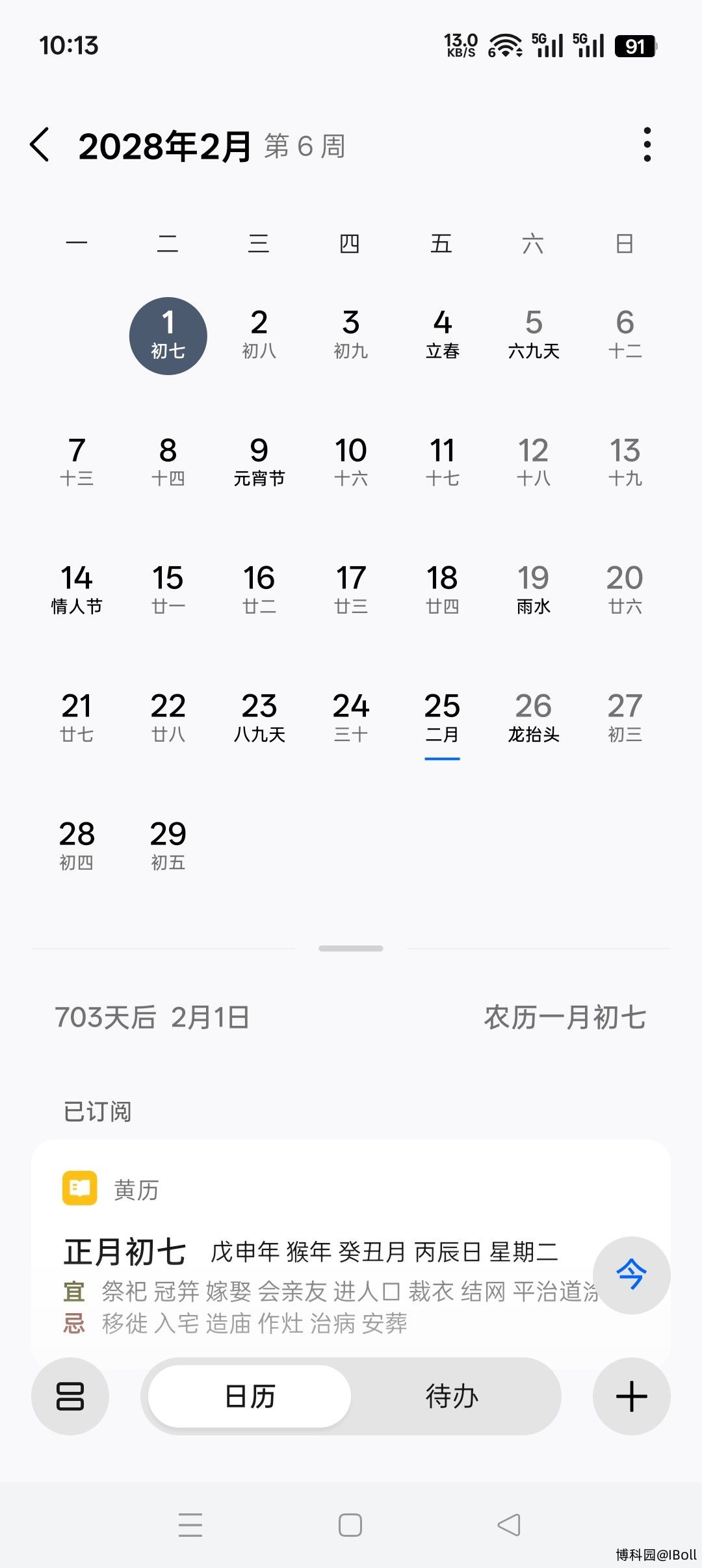Jump to today with the 今 button
Viewport: 702px width, 1568px height.
click(x=630, y=1275)
